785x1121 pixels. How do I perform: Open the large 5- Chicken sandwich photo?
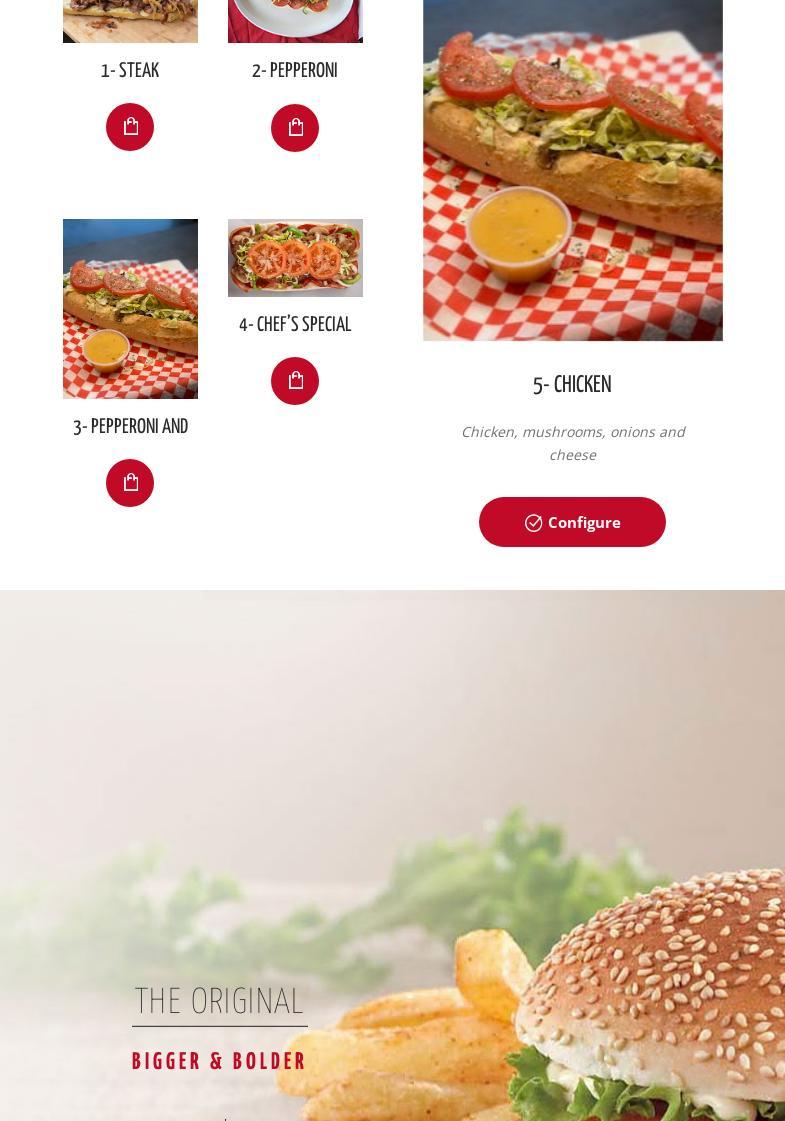pos(572,170)
